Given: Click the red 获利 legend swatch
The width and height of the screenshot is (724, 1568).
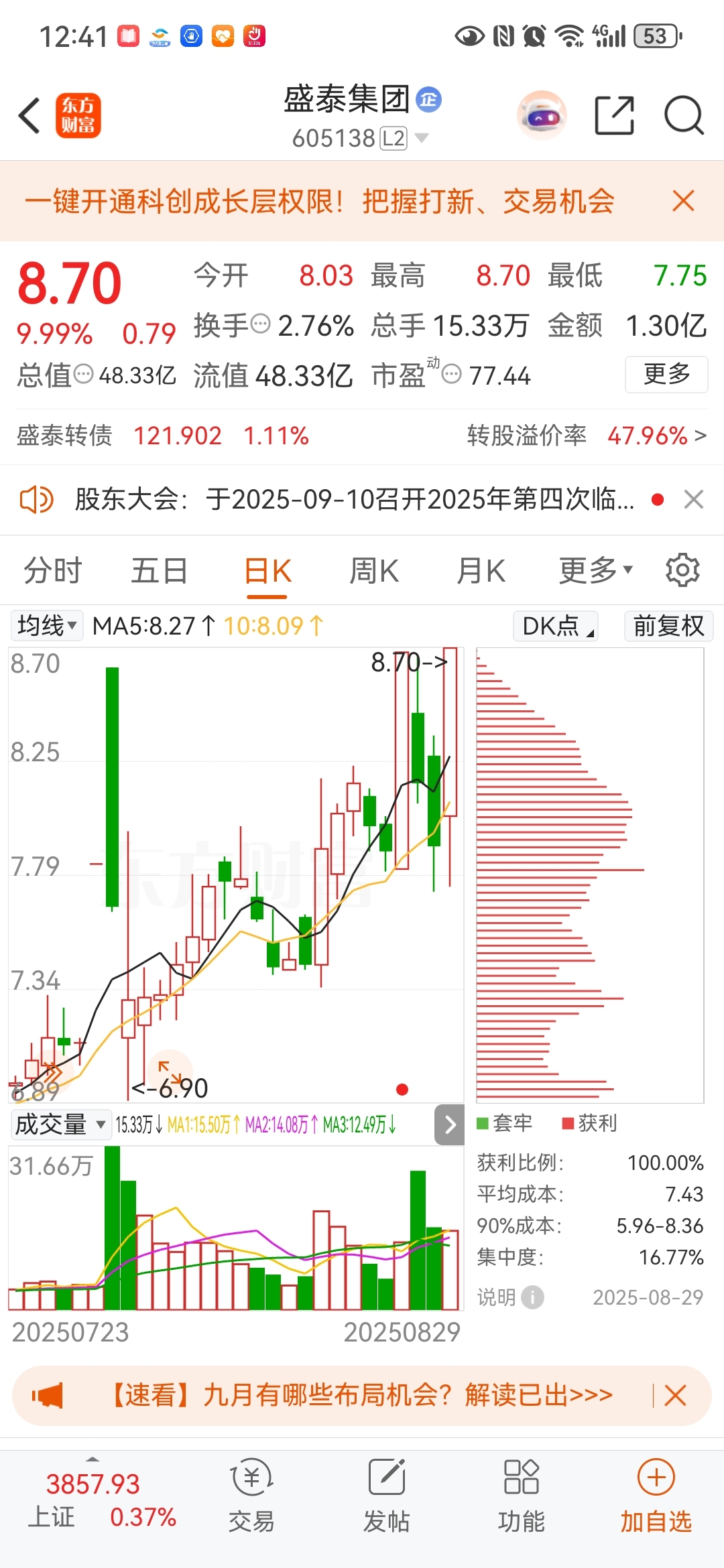Looking at the screenshot, I should coord(568,1123).
